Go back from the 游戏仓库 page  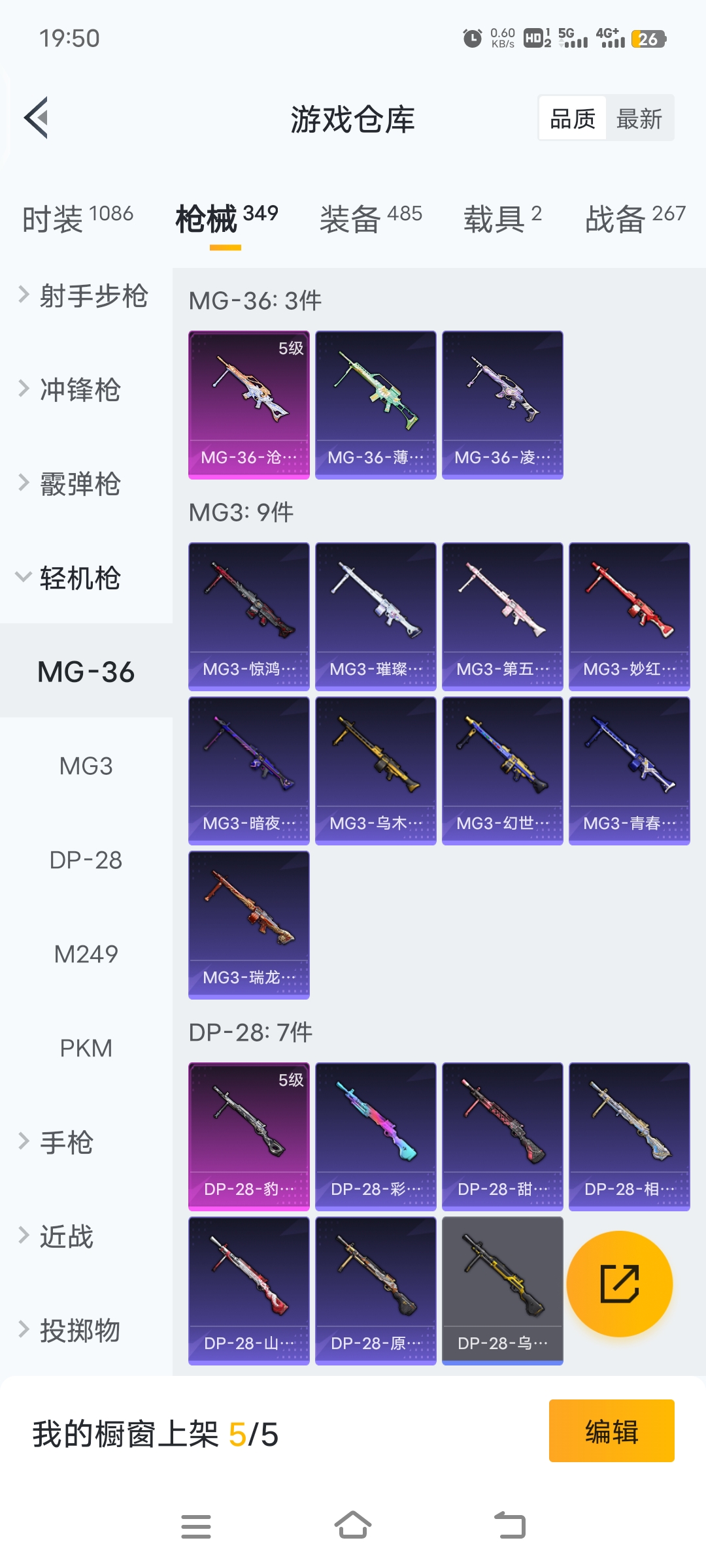click(37, 118)
